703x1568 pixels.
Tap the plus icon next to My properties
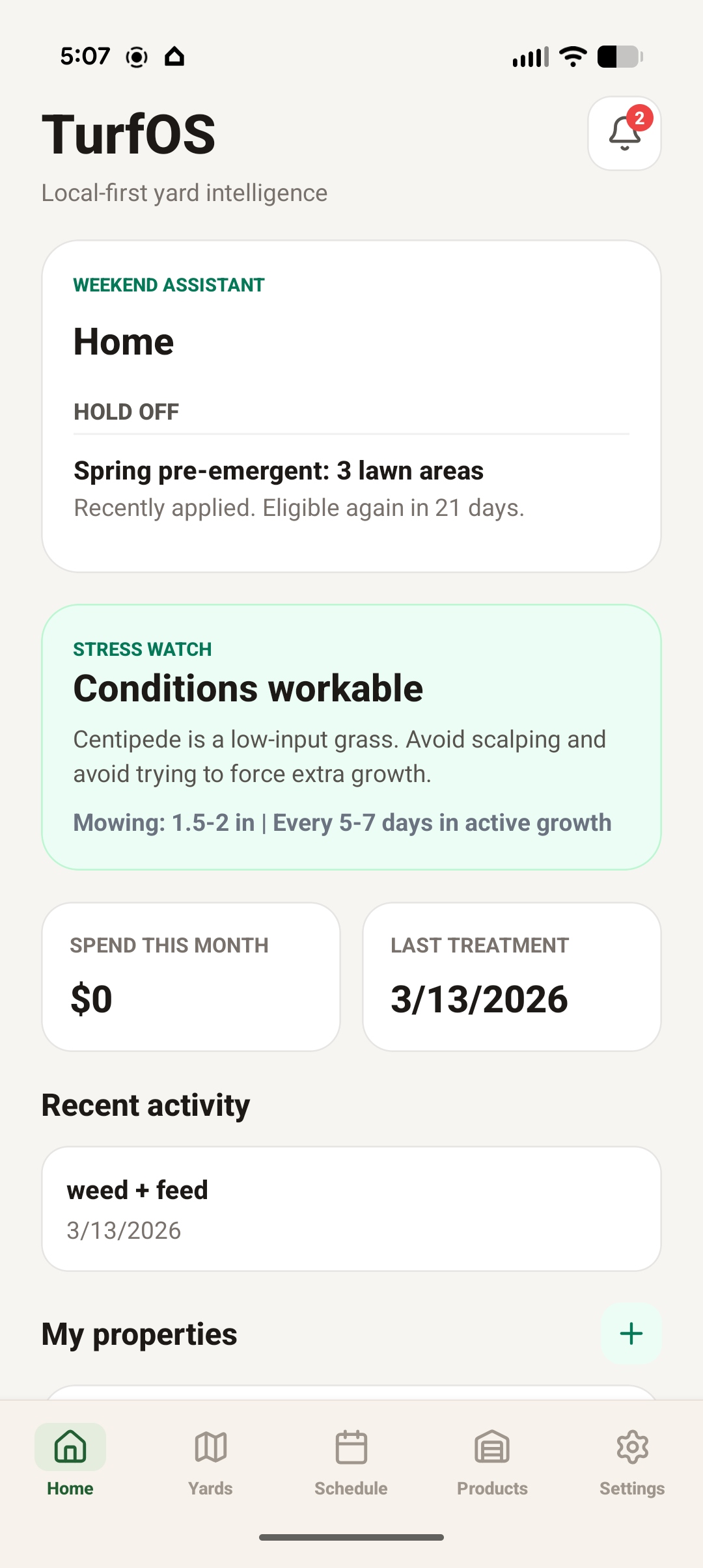click(x=629, y=1333)
